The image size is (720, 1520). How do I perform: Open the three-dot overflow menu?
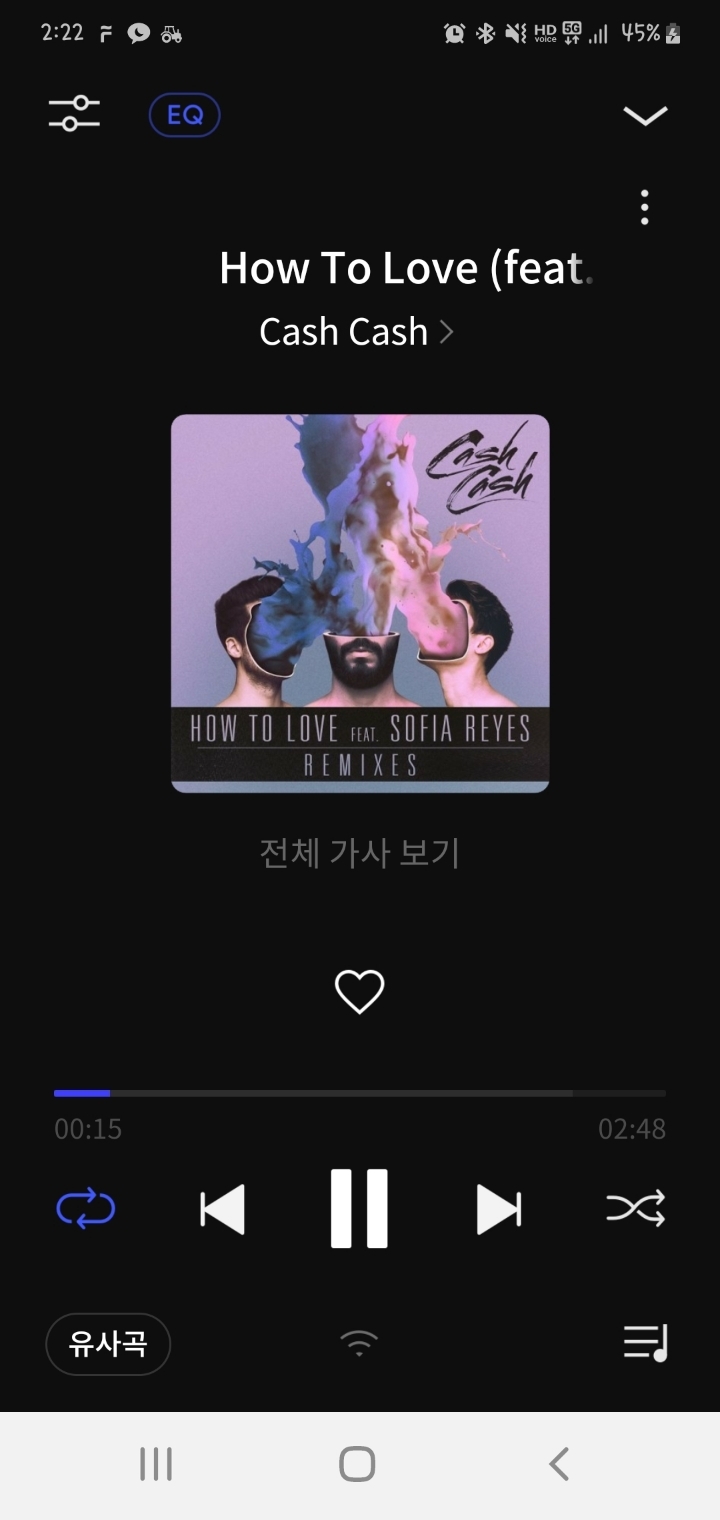645,207
